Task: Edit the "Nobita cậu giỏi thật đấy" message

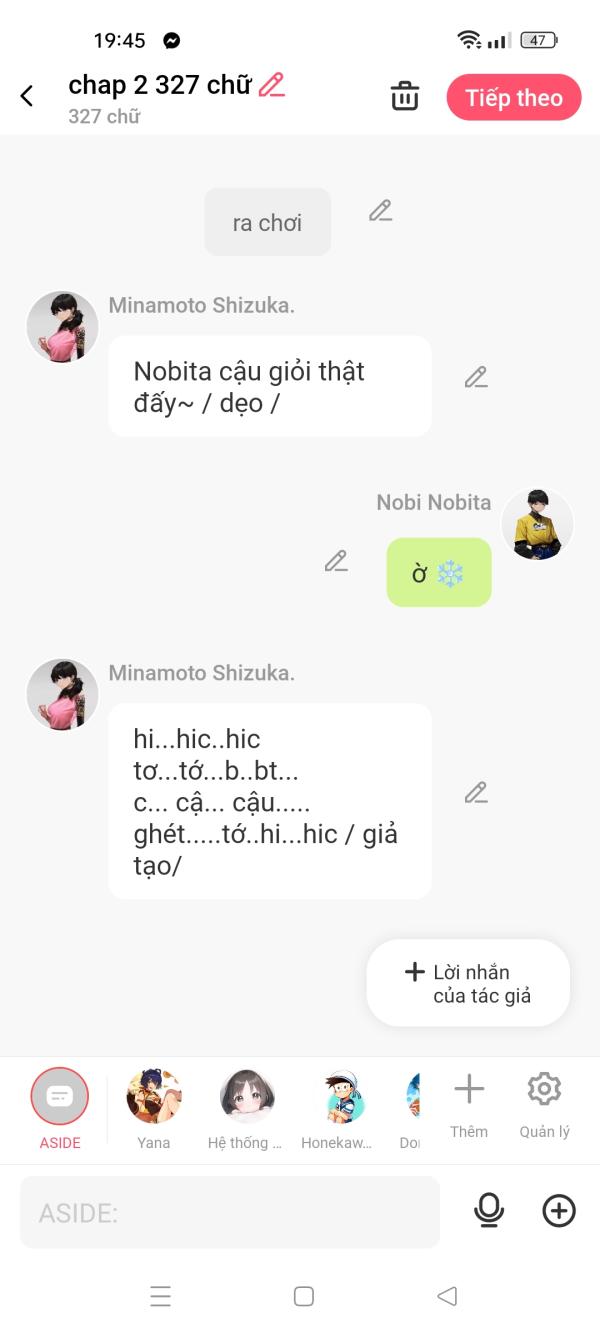Action: click(476, 377)
